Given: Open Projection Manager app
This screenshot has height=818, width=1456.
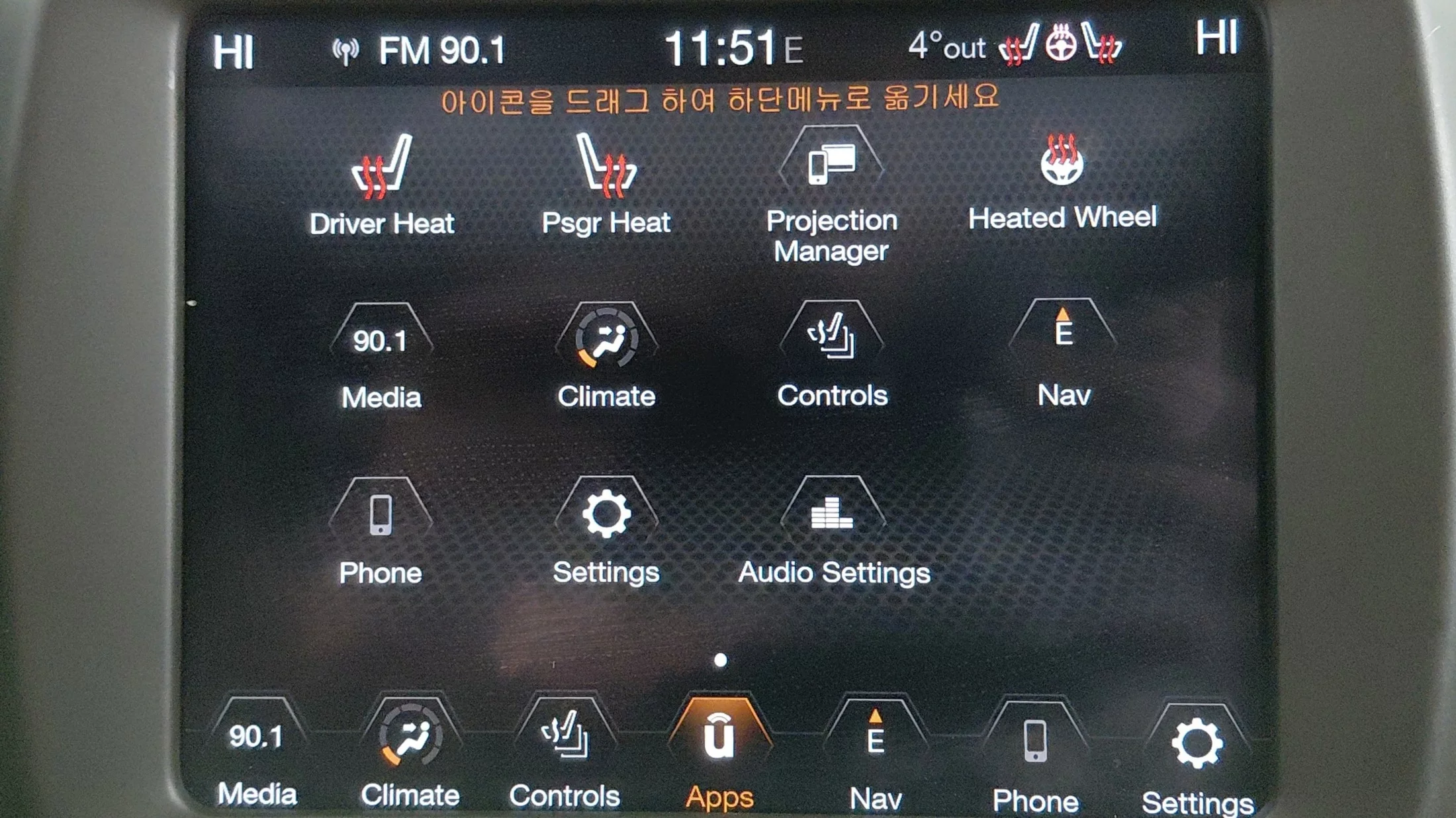Looking at the screenshot, I should pos(832,192).
